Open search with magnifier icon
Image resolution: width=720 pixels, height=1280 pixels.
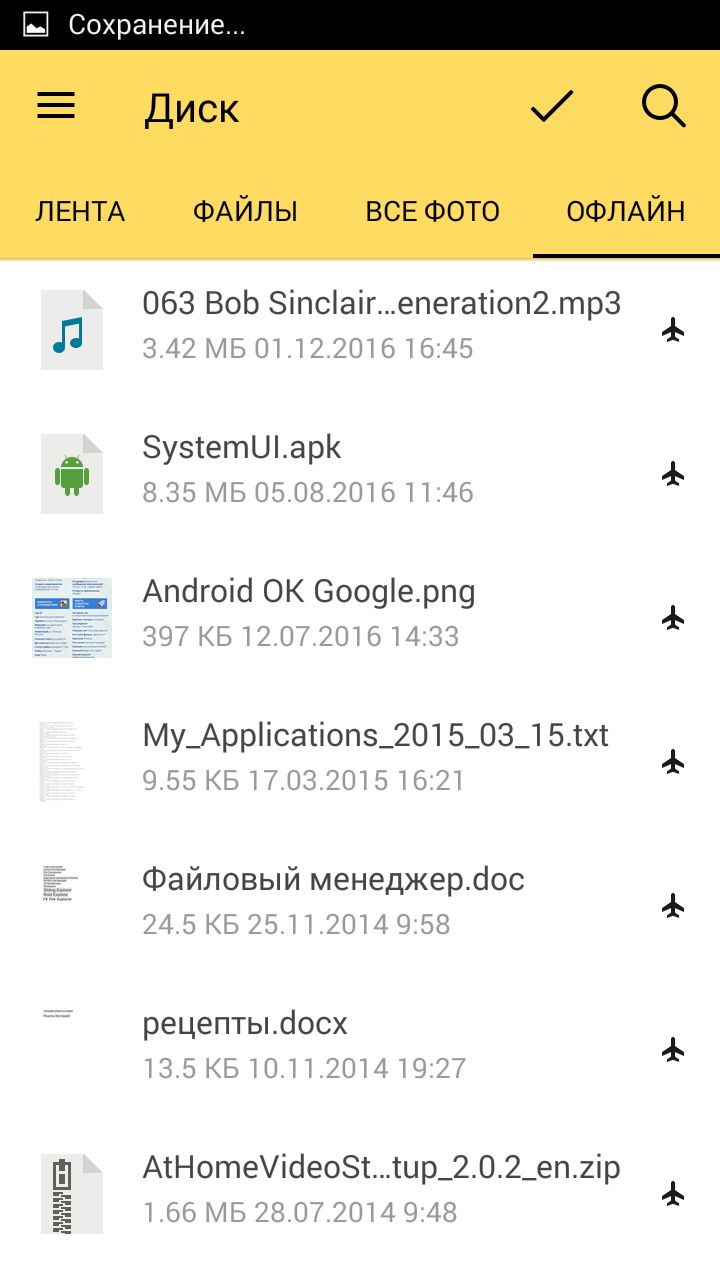click(663, 106)
